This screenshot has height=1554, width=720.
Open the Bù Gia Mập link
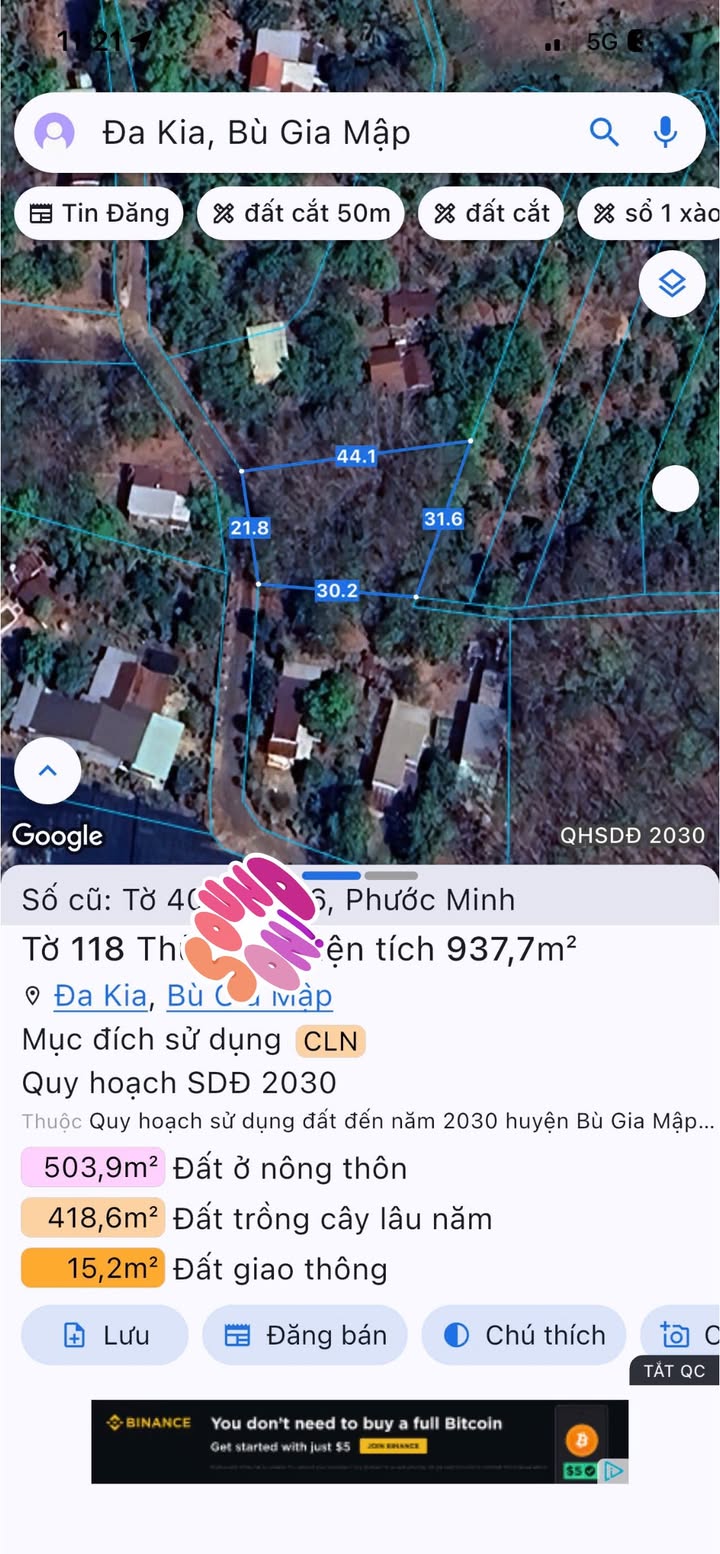[249, 996]
